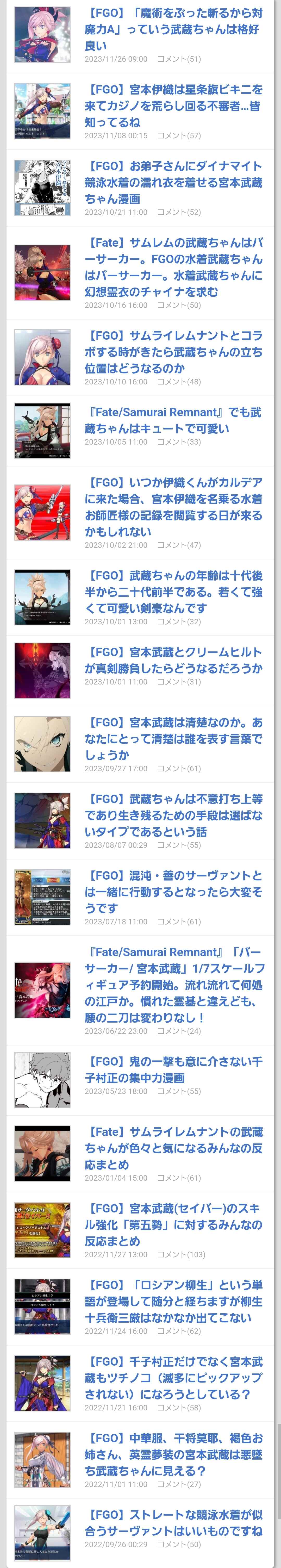Open 千子村正の集中力漫画 article
Image resolution: width=281 pixels, height=1568 pixels.
tap(173, 1069)
